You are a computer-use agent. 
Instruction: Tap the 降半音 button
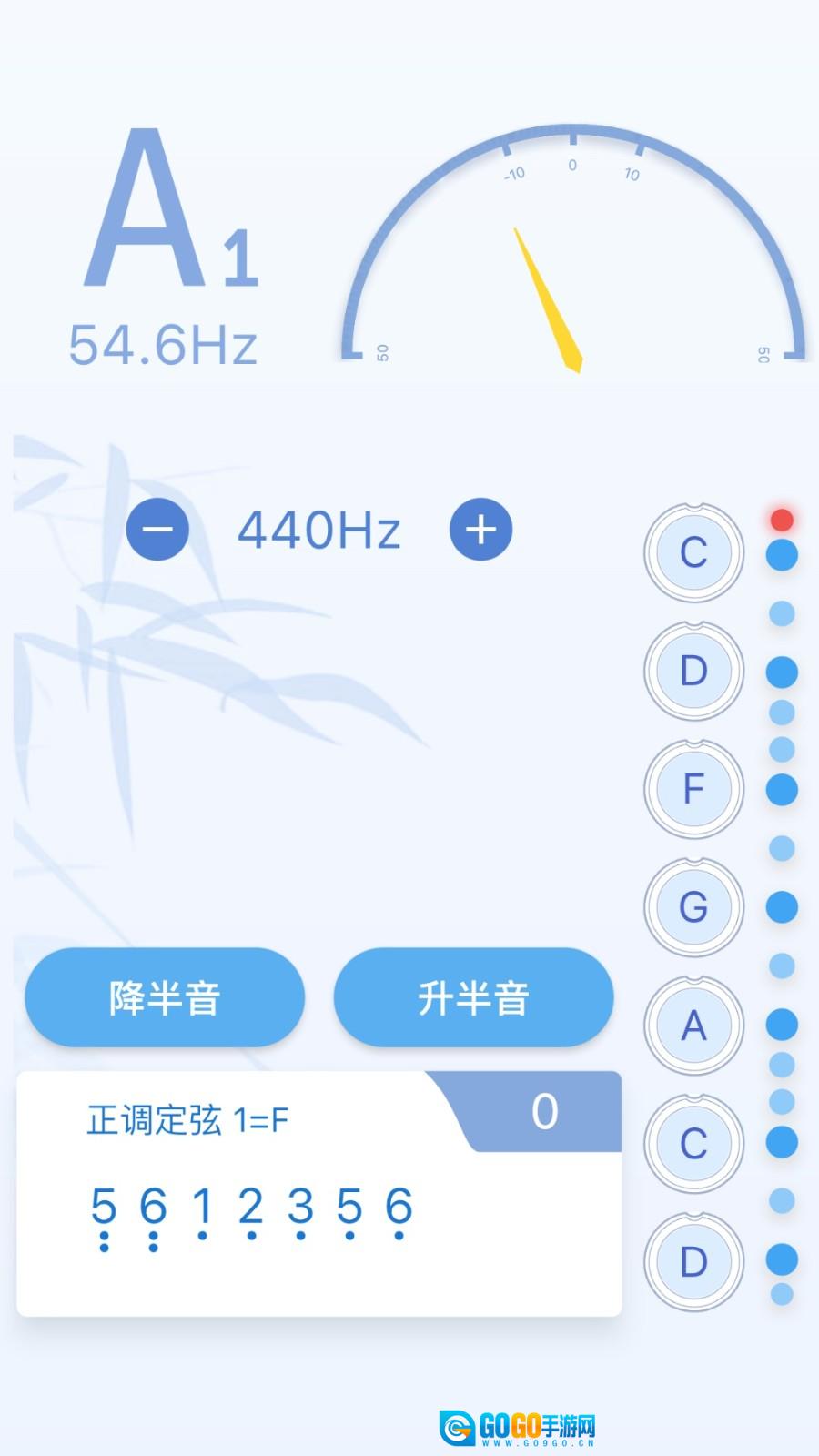coord(165,997)
